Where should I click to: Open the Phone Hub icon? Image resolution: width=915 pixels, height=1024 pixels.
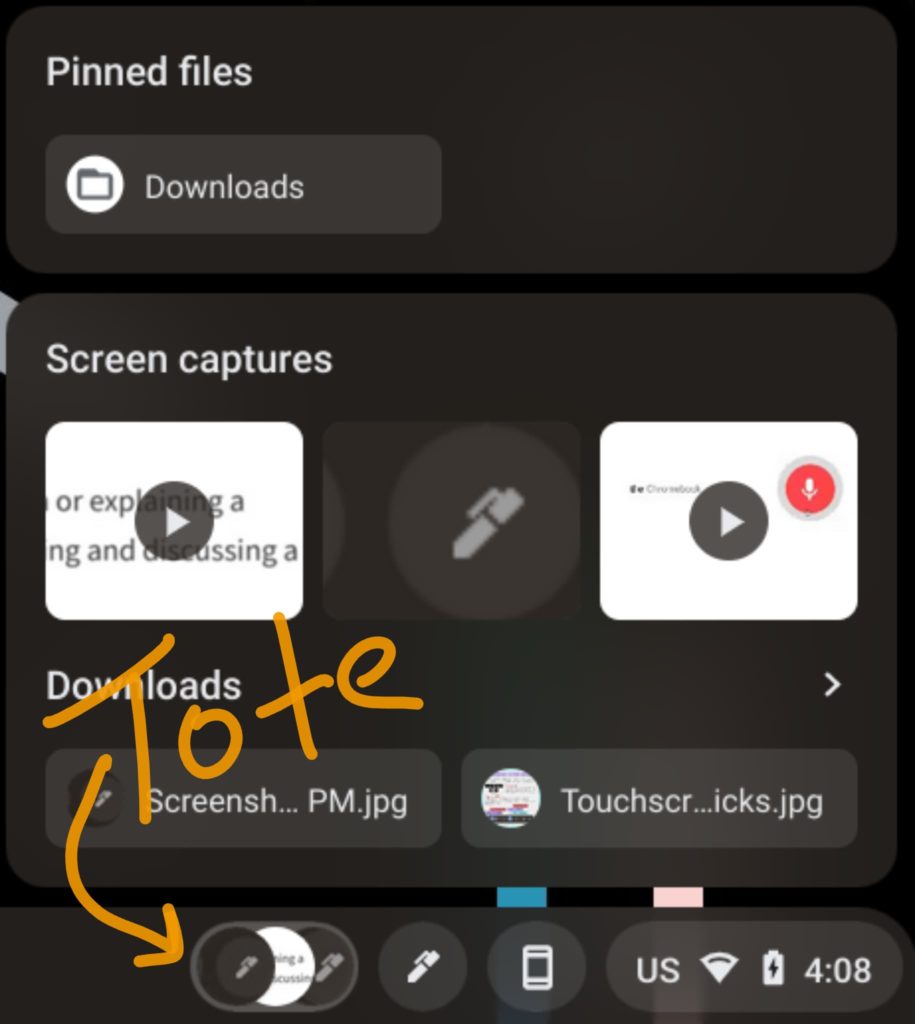click(537, 968)
